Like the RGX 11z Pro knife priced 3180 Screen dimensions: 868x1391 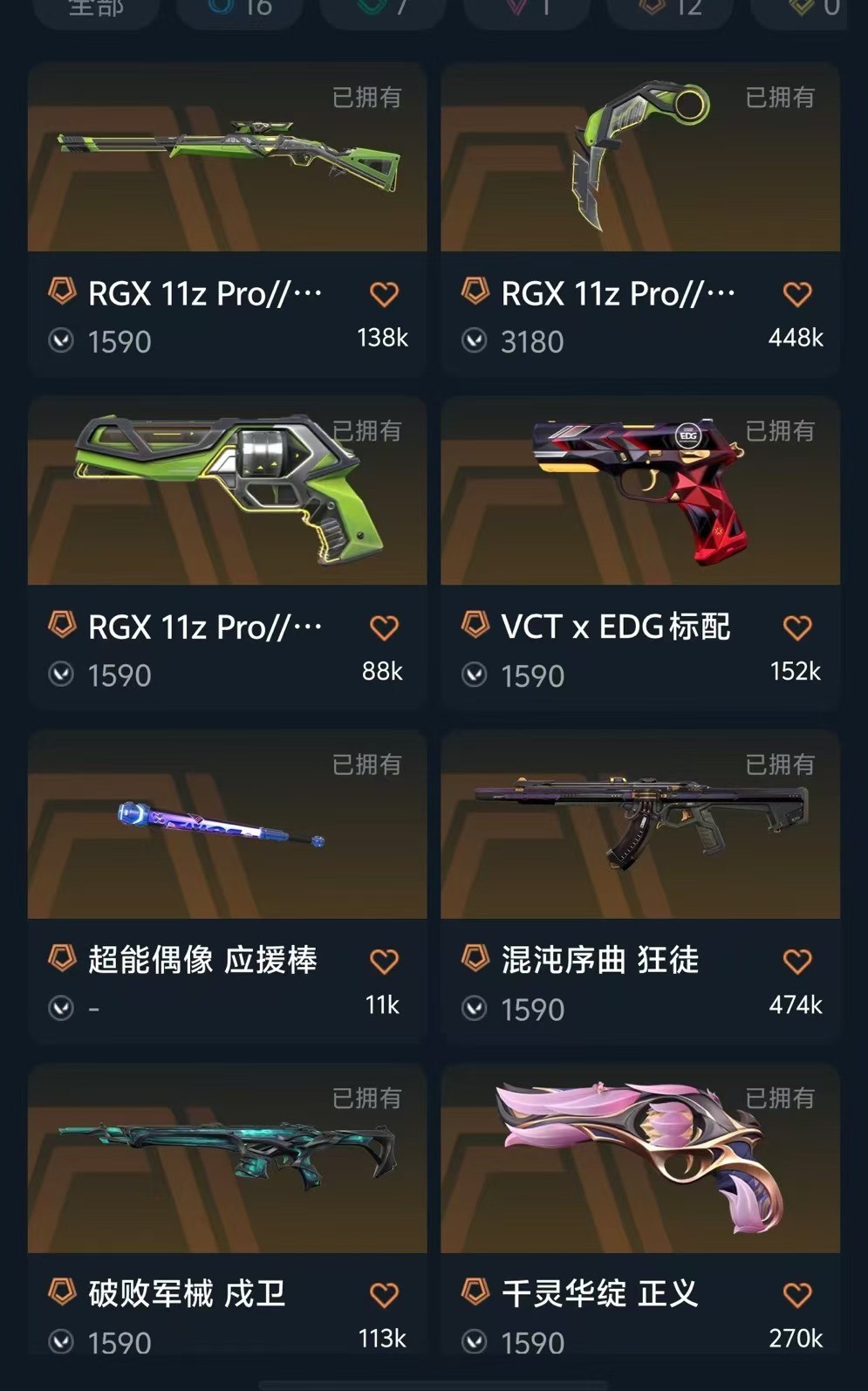pos(796,294)
